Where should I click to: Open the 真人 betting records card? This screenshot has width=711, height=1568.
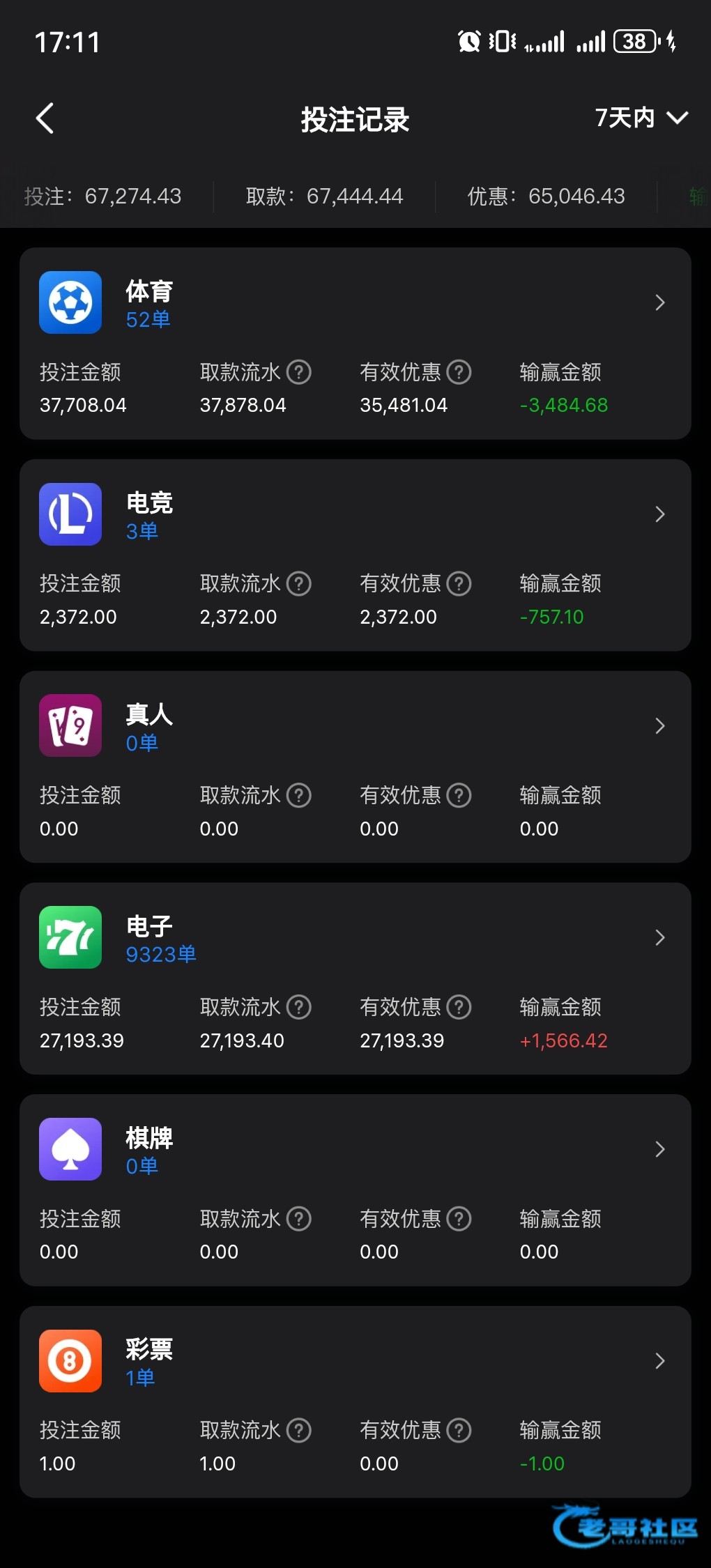(x=355, y=767)
